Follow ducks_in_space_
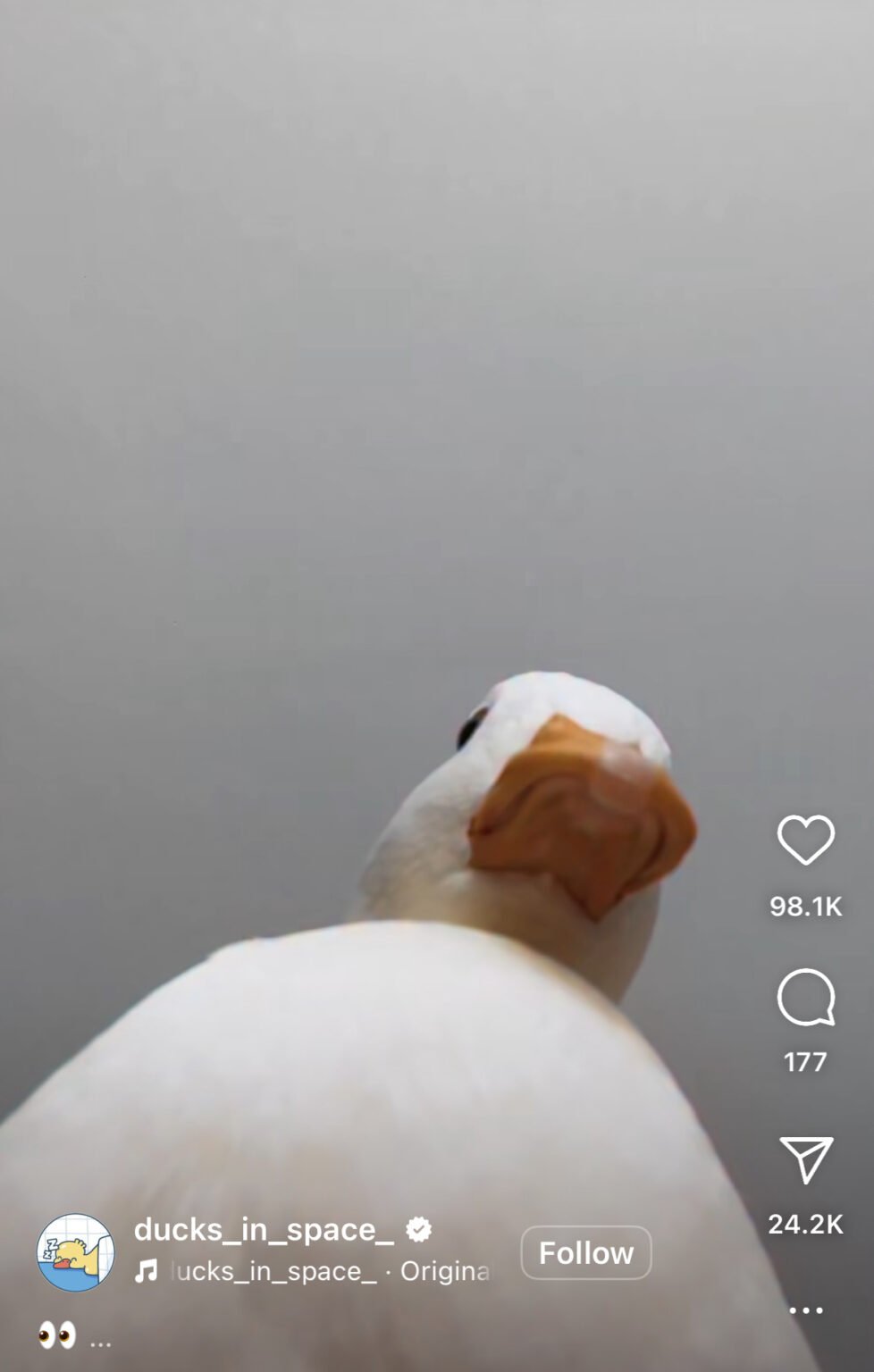 click(585, 1252)
